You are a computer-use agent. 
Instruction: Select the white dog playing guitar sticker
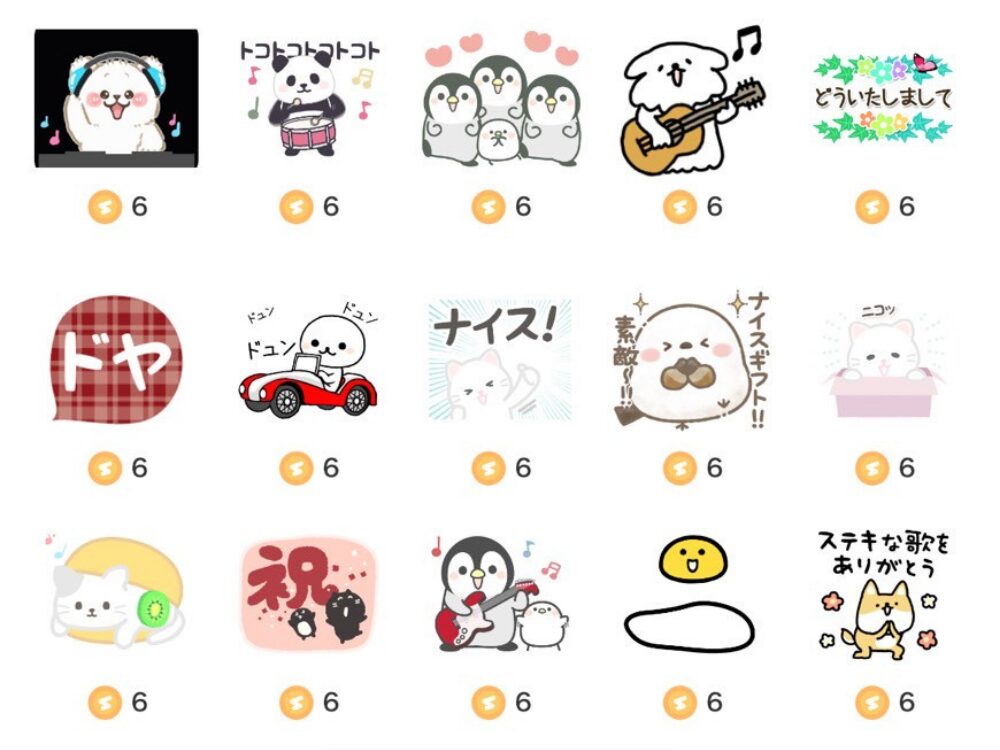(x=692, y=98)
